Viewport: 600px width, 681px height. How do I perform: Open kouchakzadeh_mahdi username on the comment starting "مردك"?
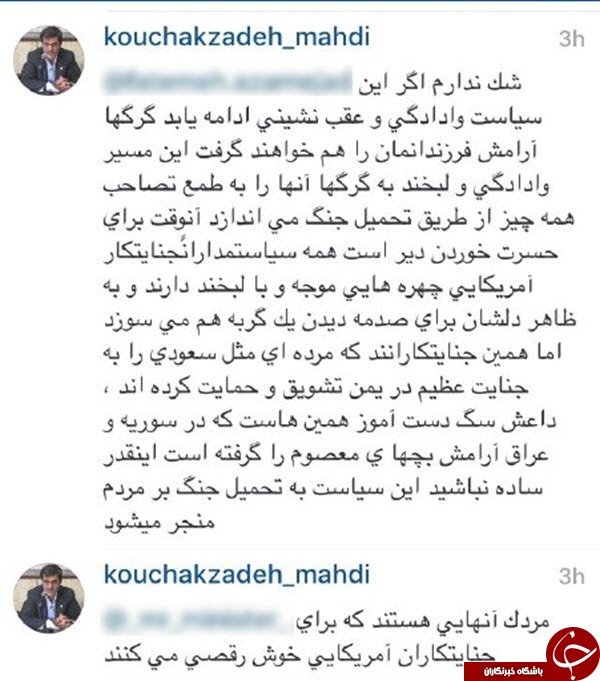tap(237, 575)
